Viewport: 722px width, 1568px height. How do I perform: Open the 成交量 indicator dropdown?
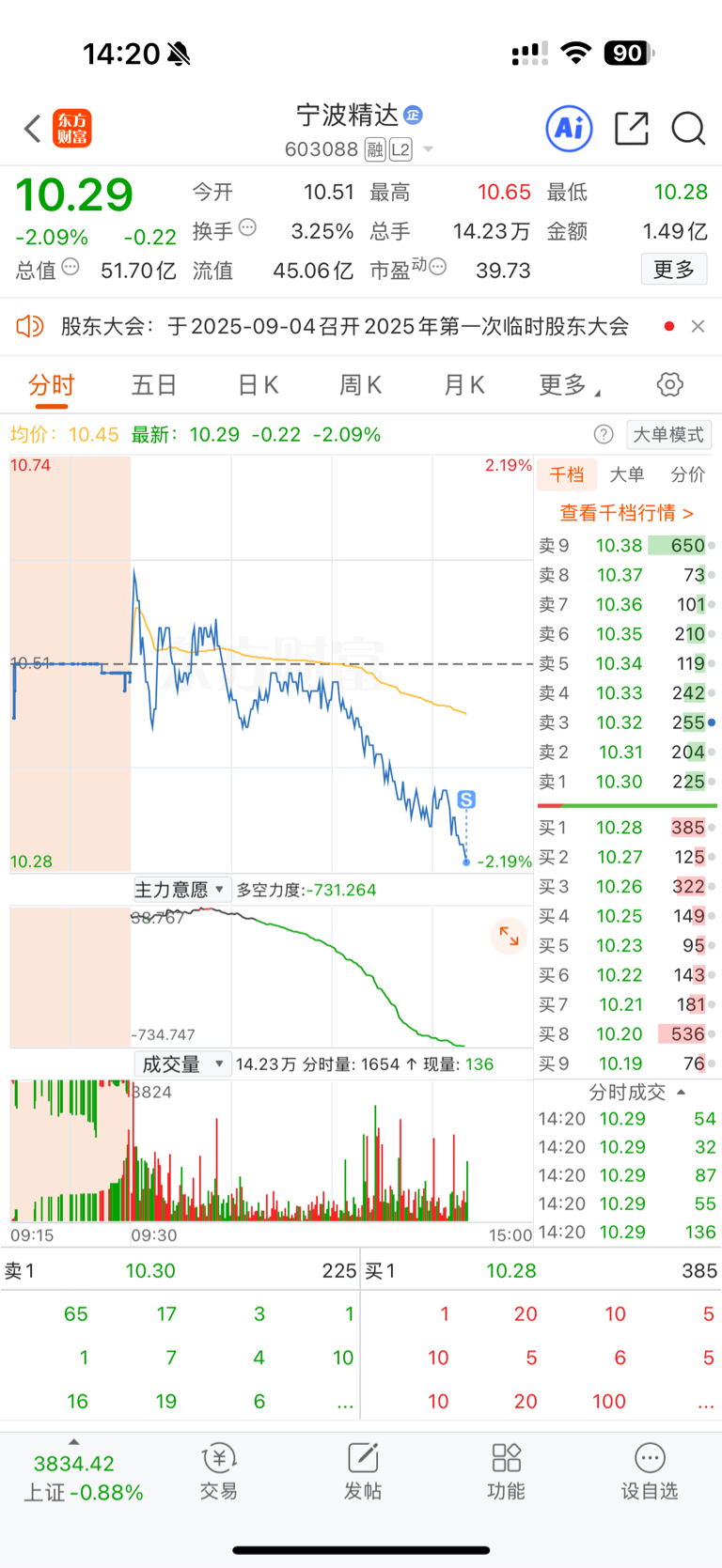click(x=180, y=1063)
